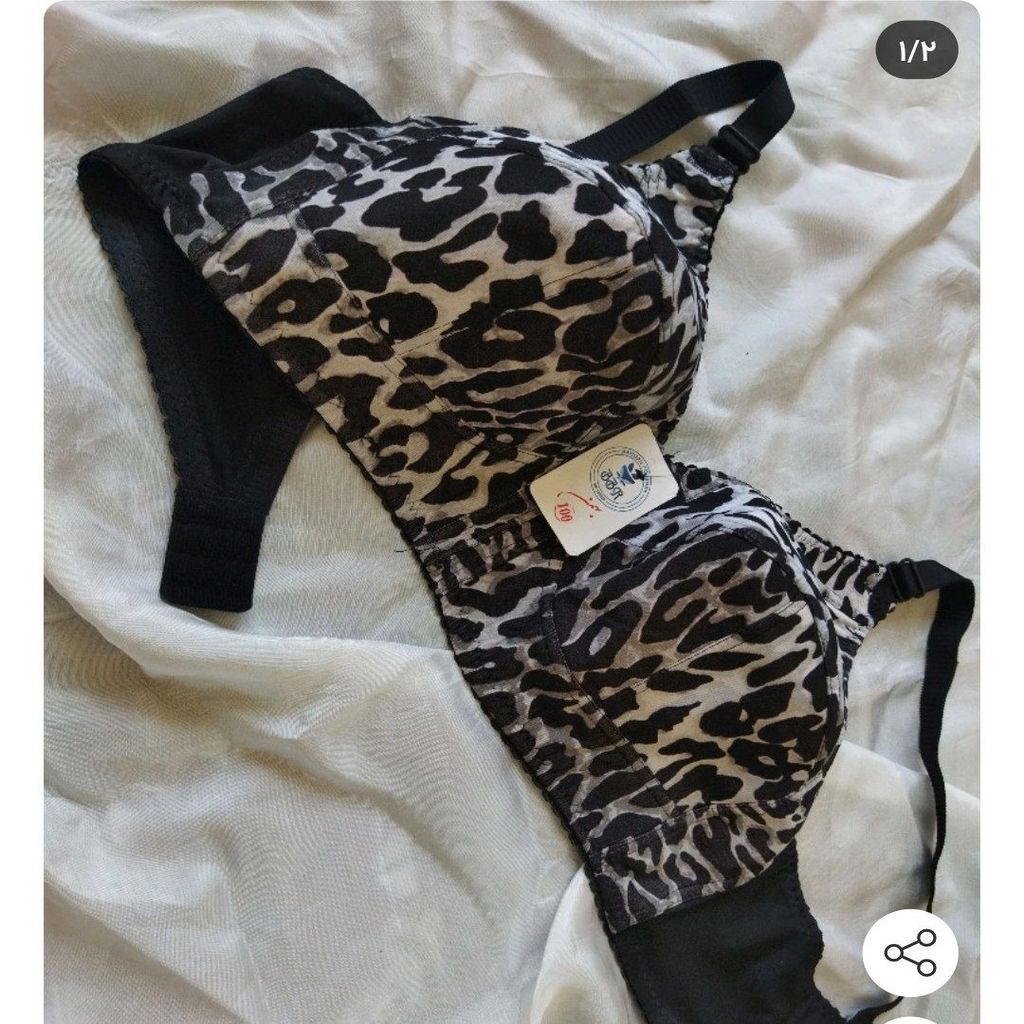The height and width of the screenshot is (1024, 1024).
Task: Share this product listing
Action: (910, 953)
